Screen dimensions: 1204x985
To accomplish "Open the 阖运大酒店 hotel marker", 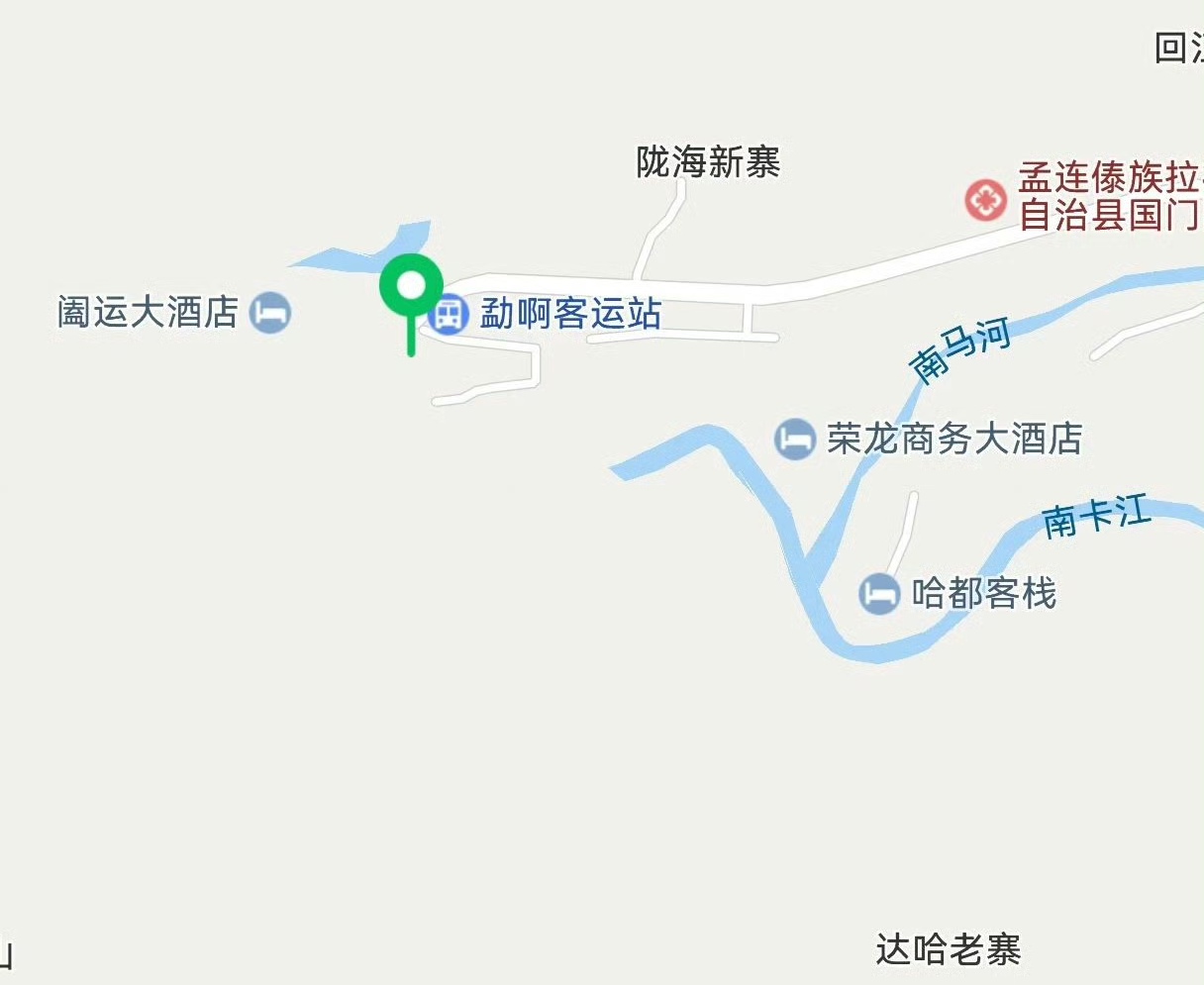I will click(x=270, y=313).
